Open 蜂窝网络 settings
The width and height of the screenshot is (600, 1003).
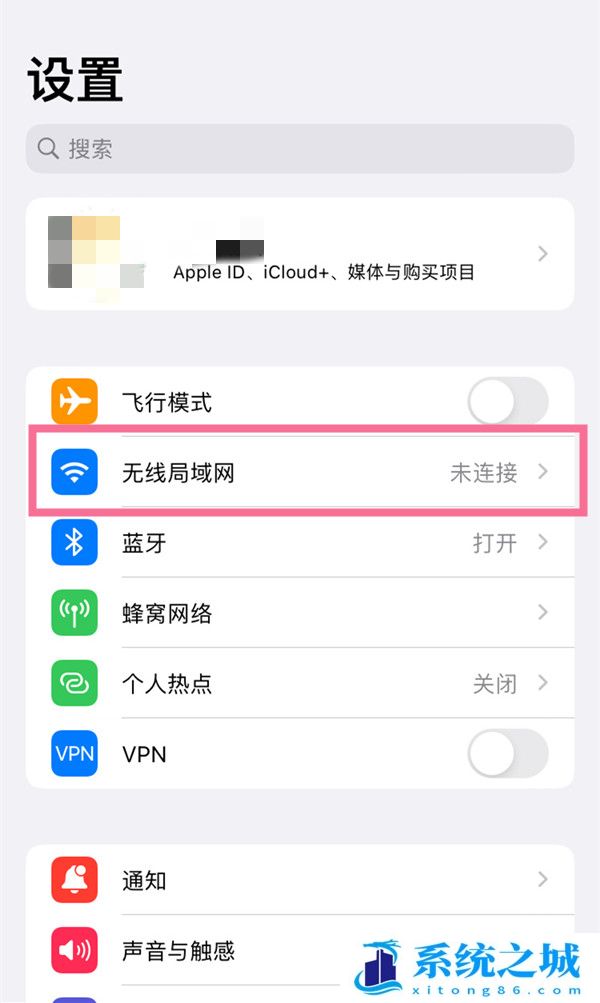coord(299,613)
